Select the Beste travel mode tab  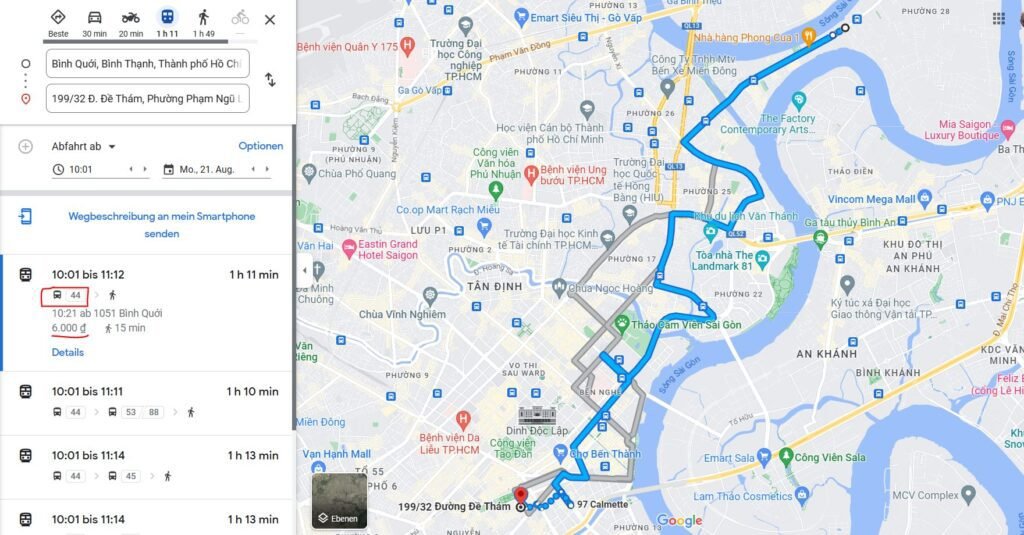(x=58, y=22)
